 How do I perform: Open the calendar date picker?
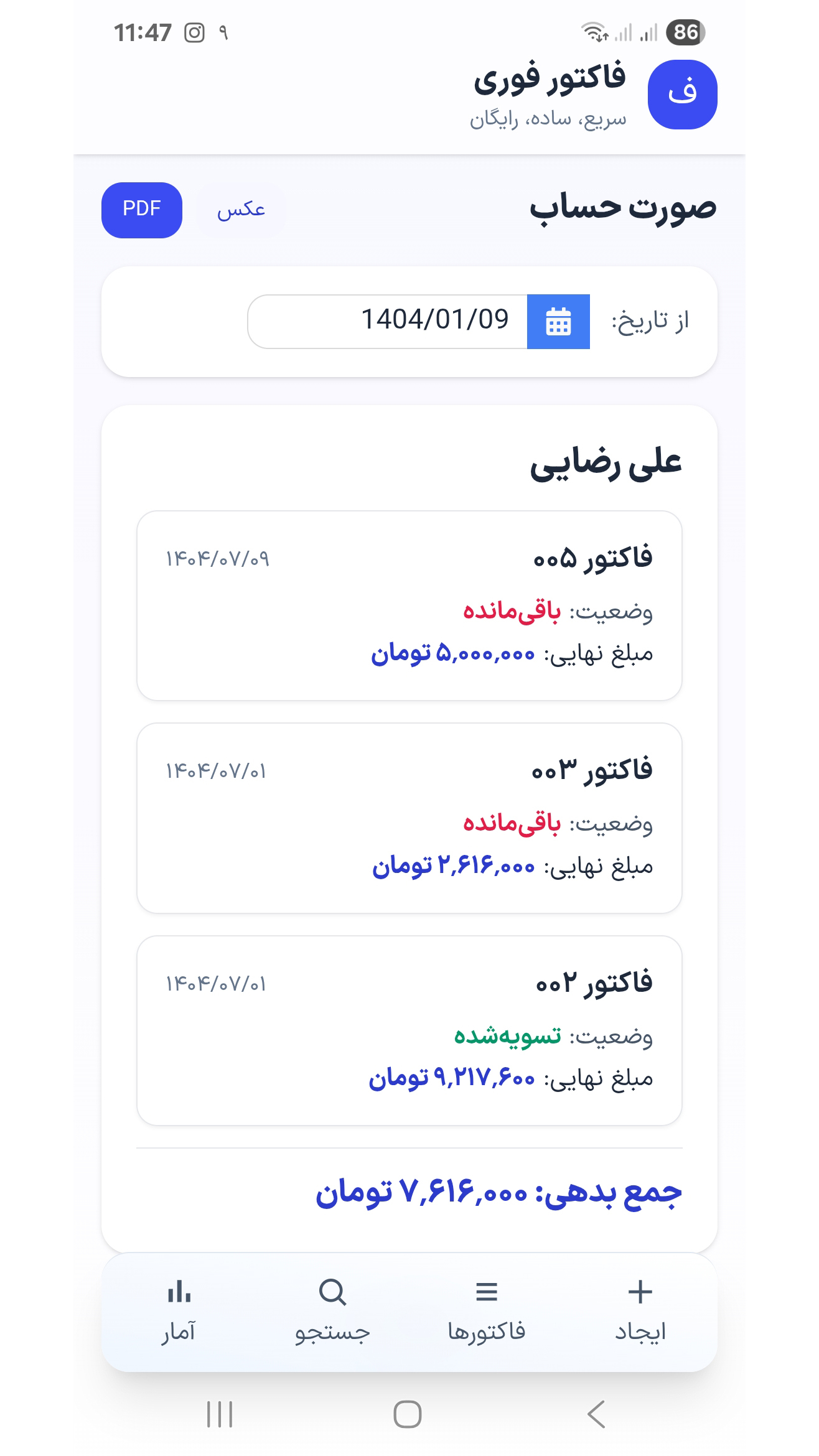[558, 322]
